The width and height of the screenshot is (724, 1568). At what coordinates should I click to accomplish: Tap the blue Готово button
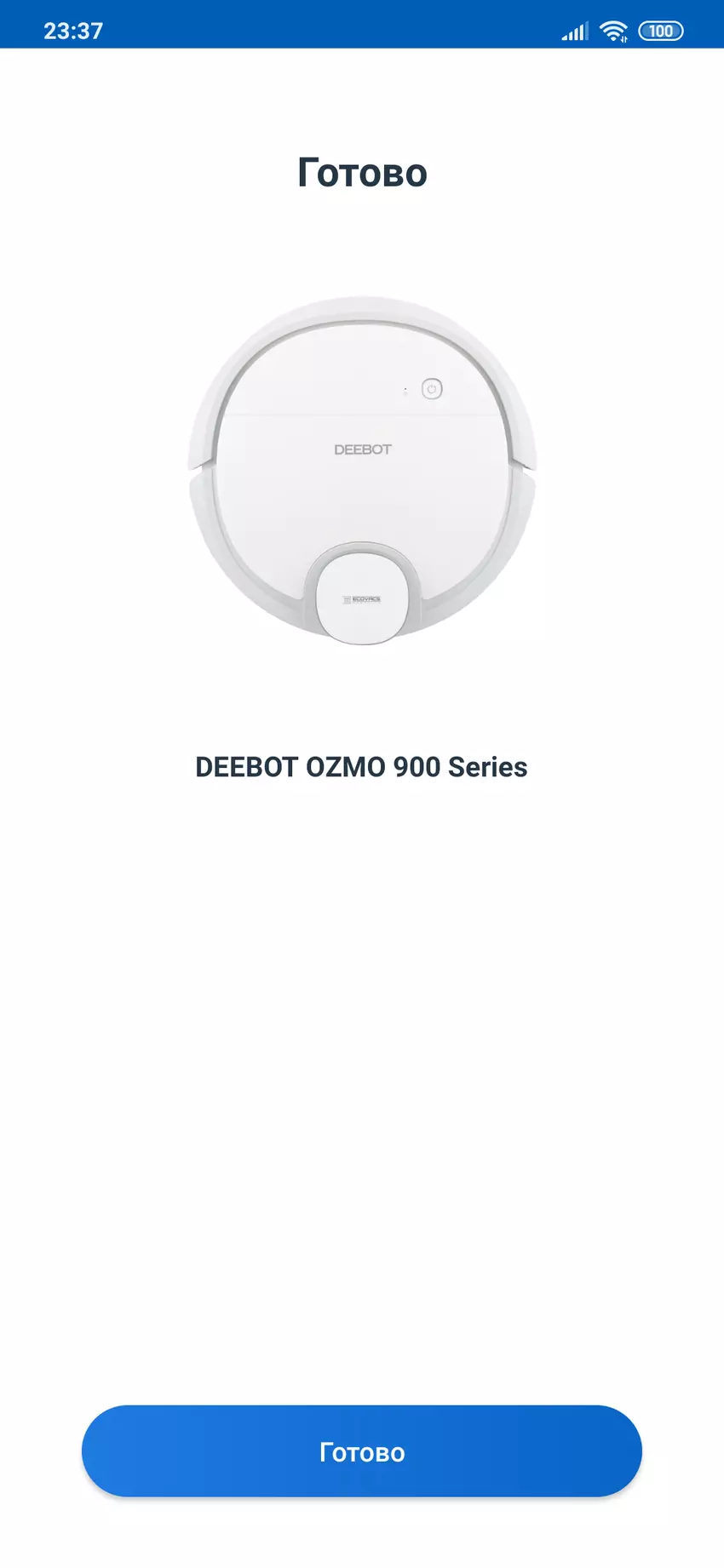point(361,1451)
